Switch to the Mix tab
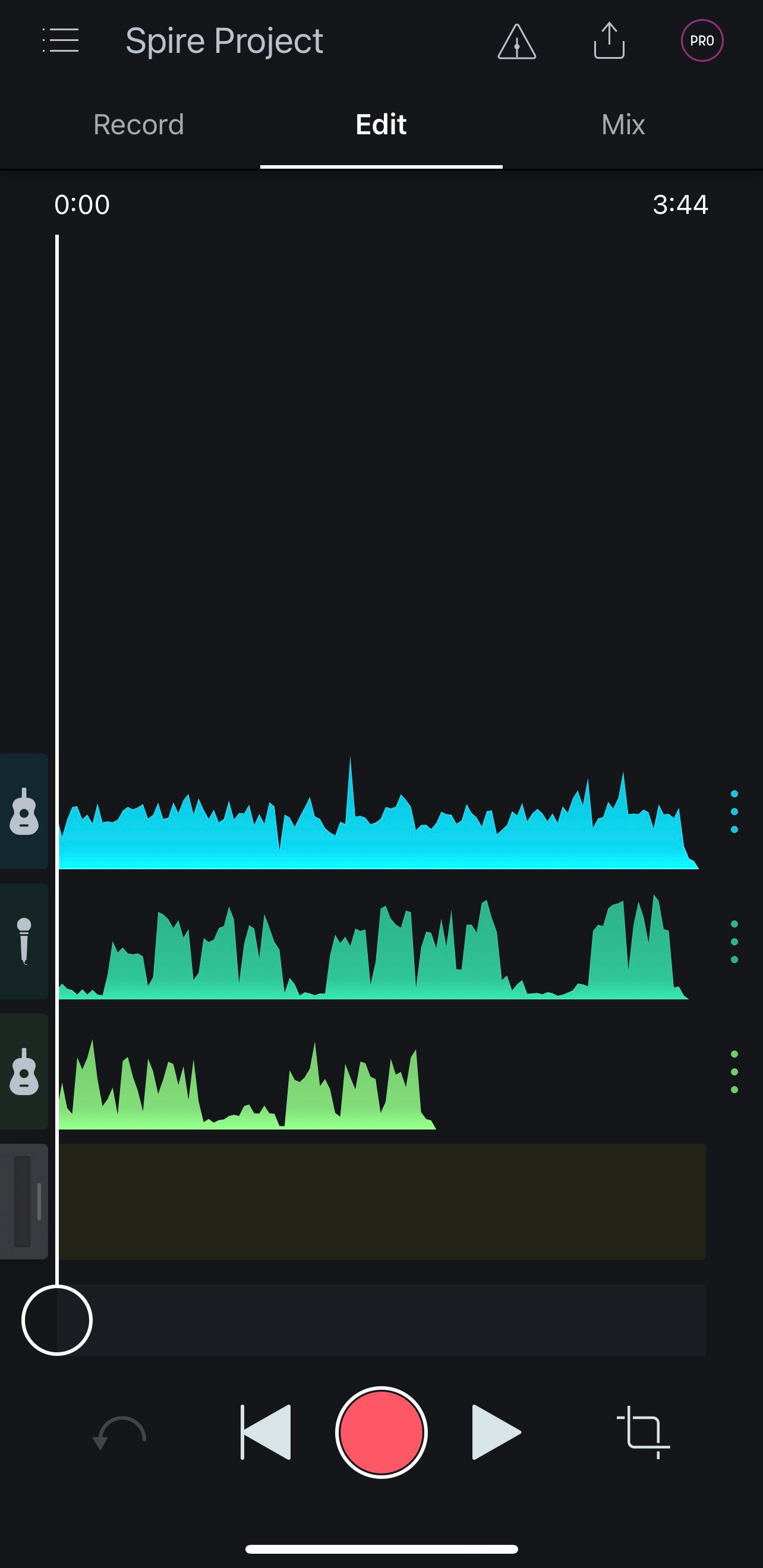Screen dimensions: 763x1568 622,125
